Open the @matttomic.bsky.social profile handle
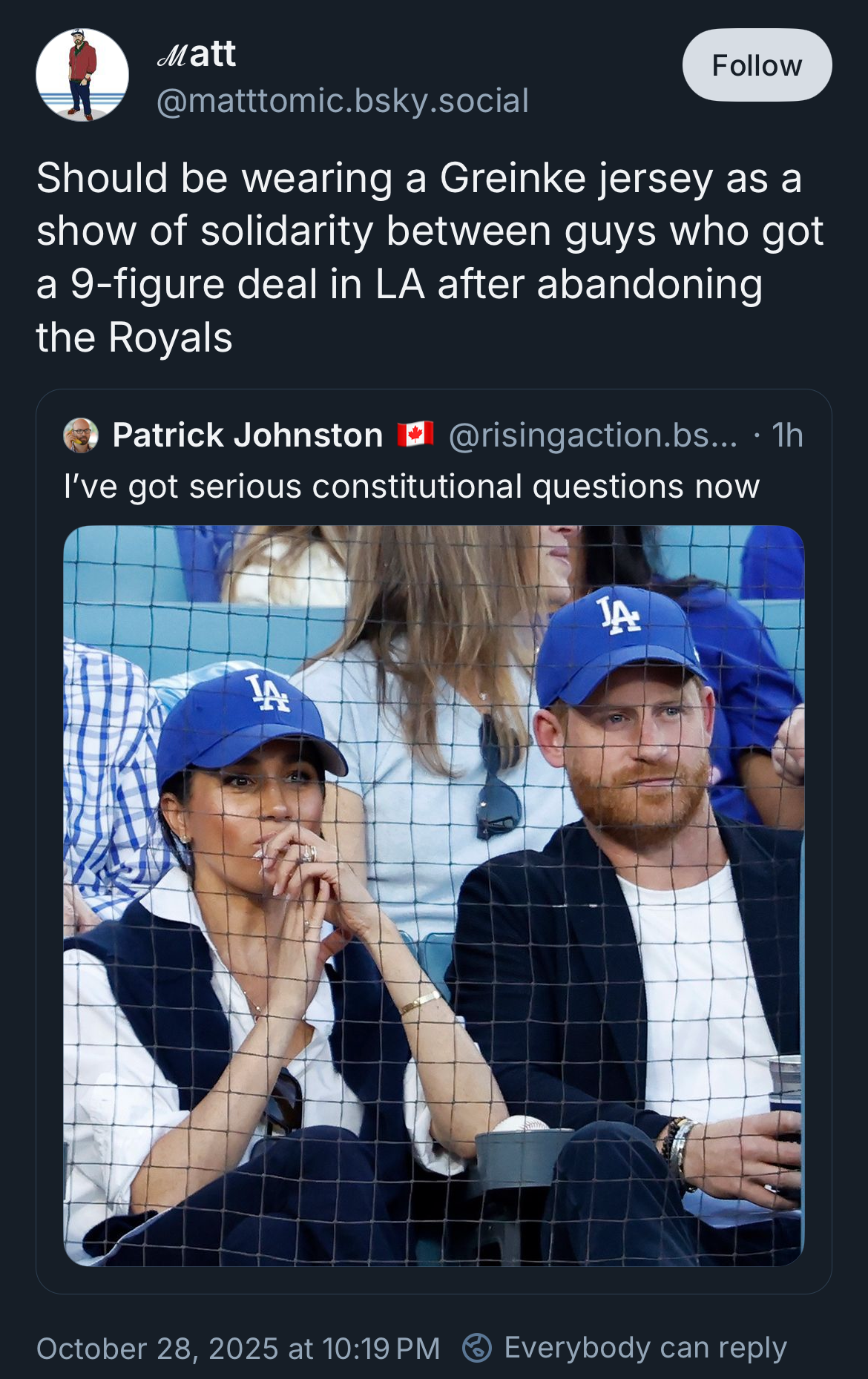This screenshot has width=868, height=1379. click(x=342, y=101)
